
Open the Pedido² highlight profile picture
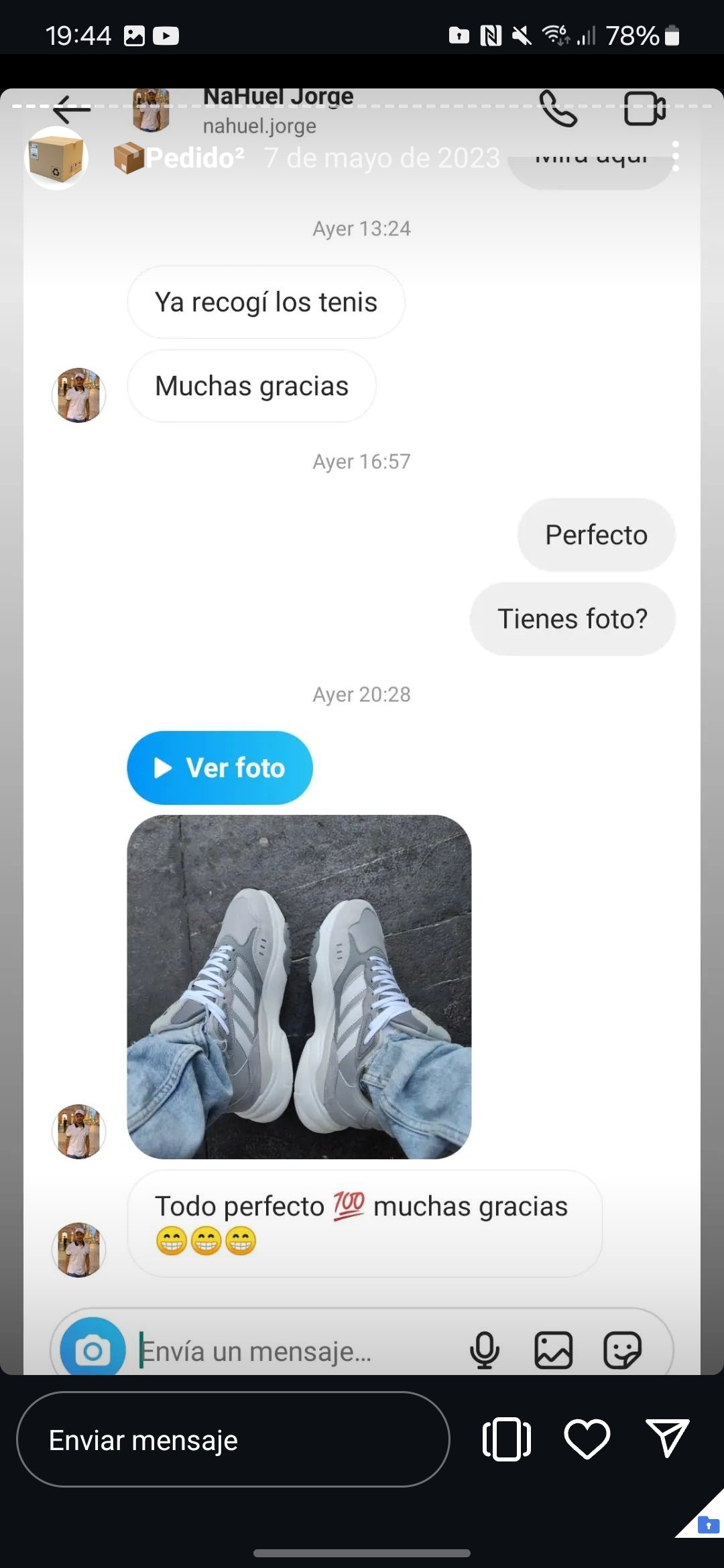pyautogui.click(x=56, y=158)
